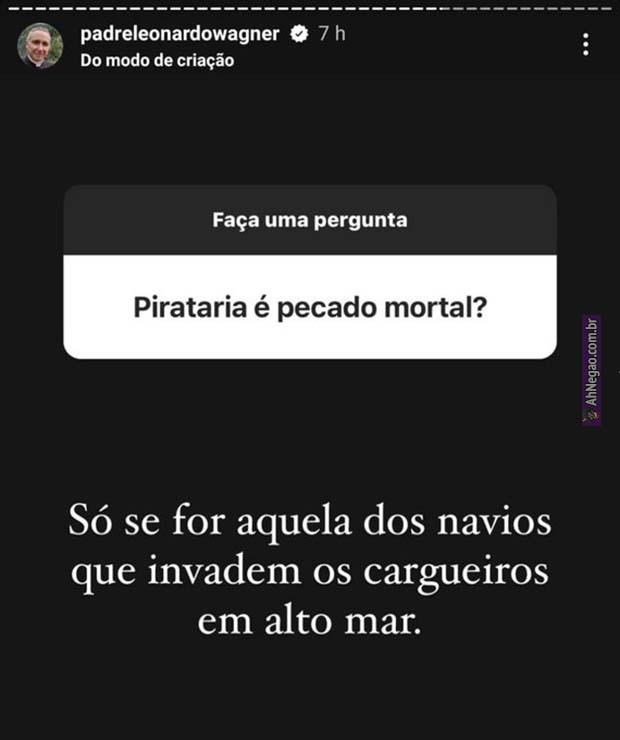Open the story's three-dot overflow menu
Image resolution: width=620 pixels, height=740 pixels.
[x=586, y=44]
